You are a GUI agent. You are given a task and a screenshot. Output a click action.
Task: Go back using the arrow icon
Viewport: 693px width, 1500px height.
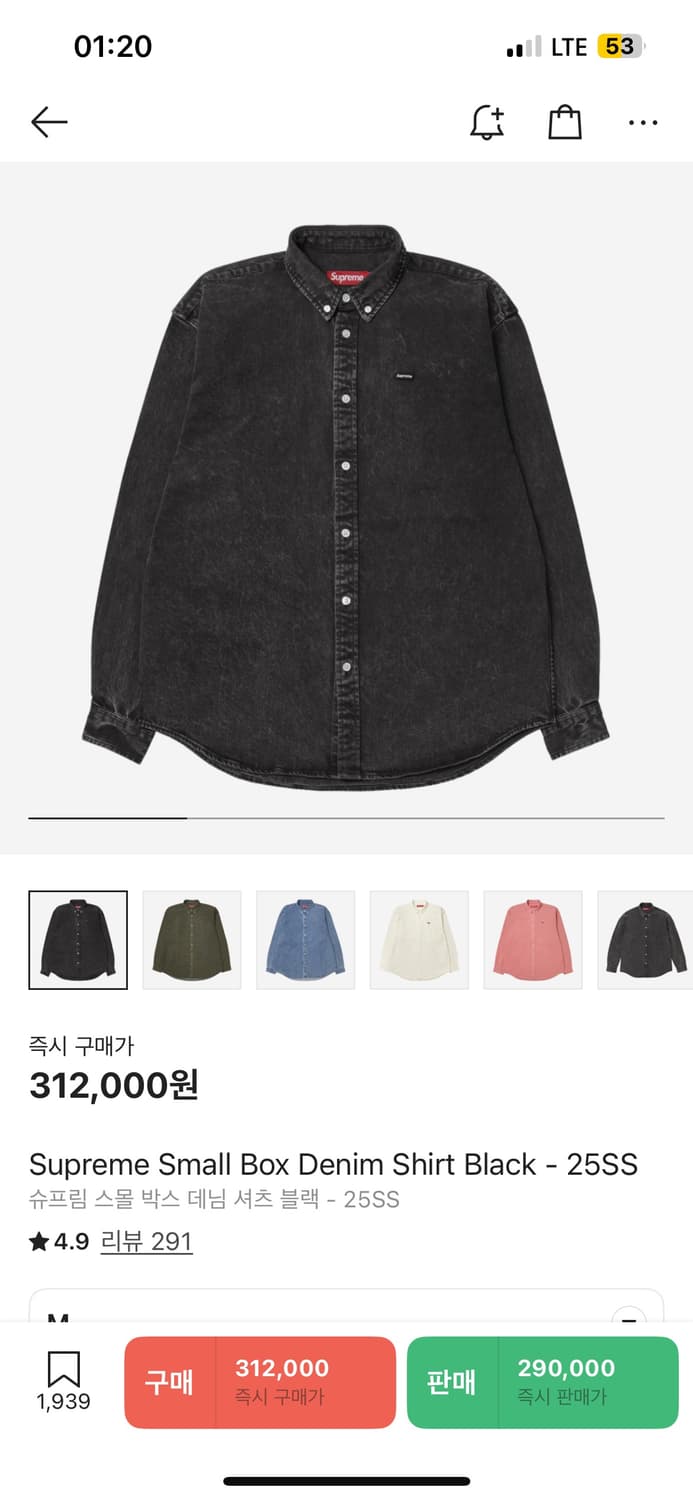[49, 123]
